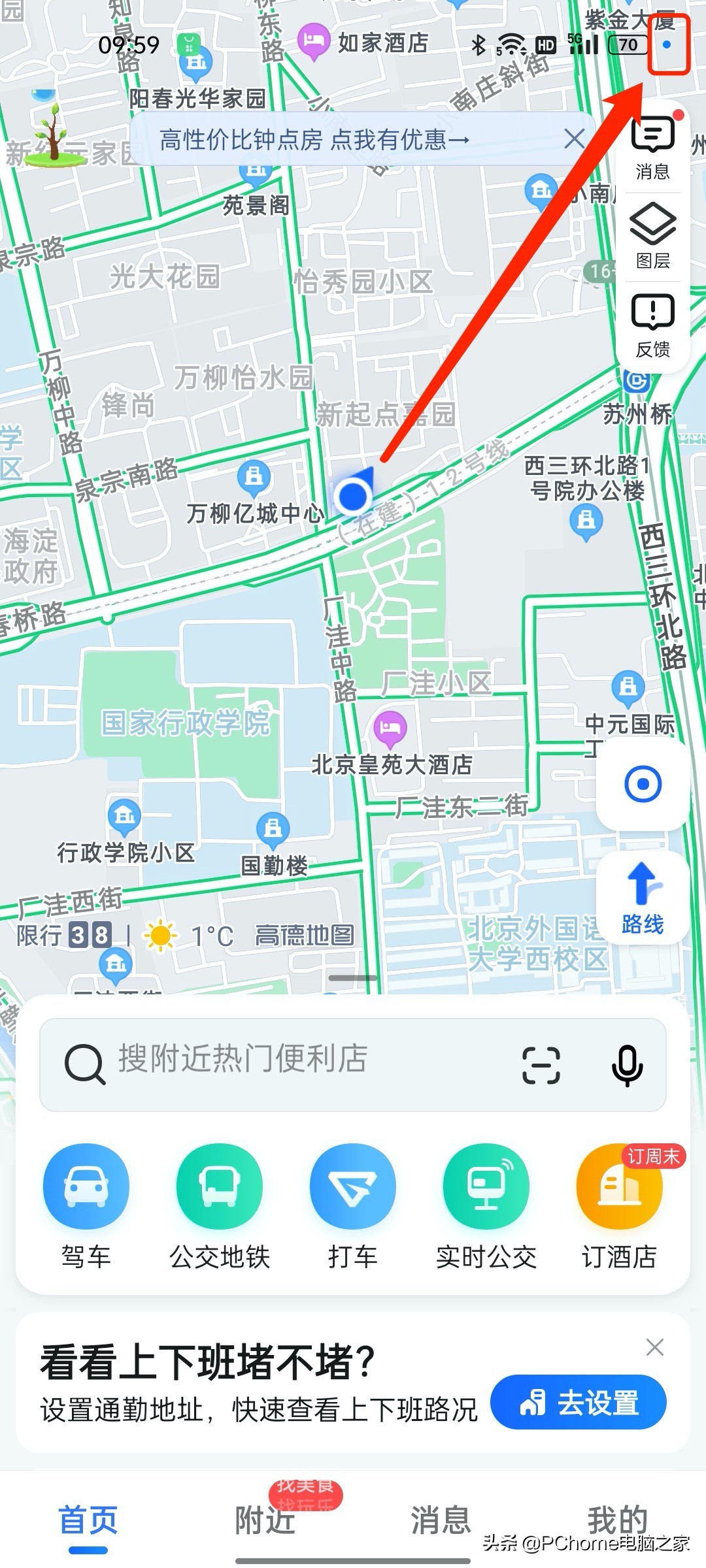
Task: Dismiss the hourly-room promo banner
Action: (x=574, y=139)
